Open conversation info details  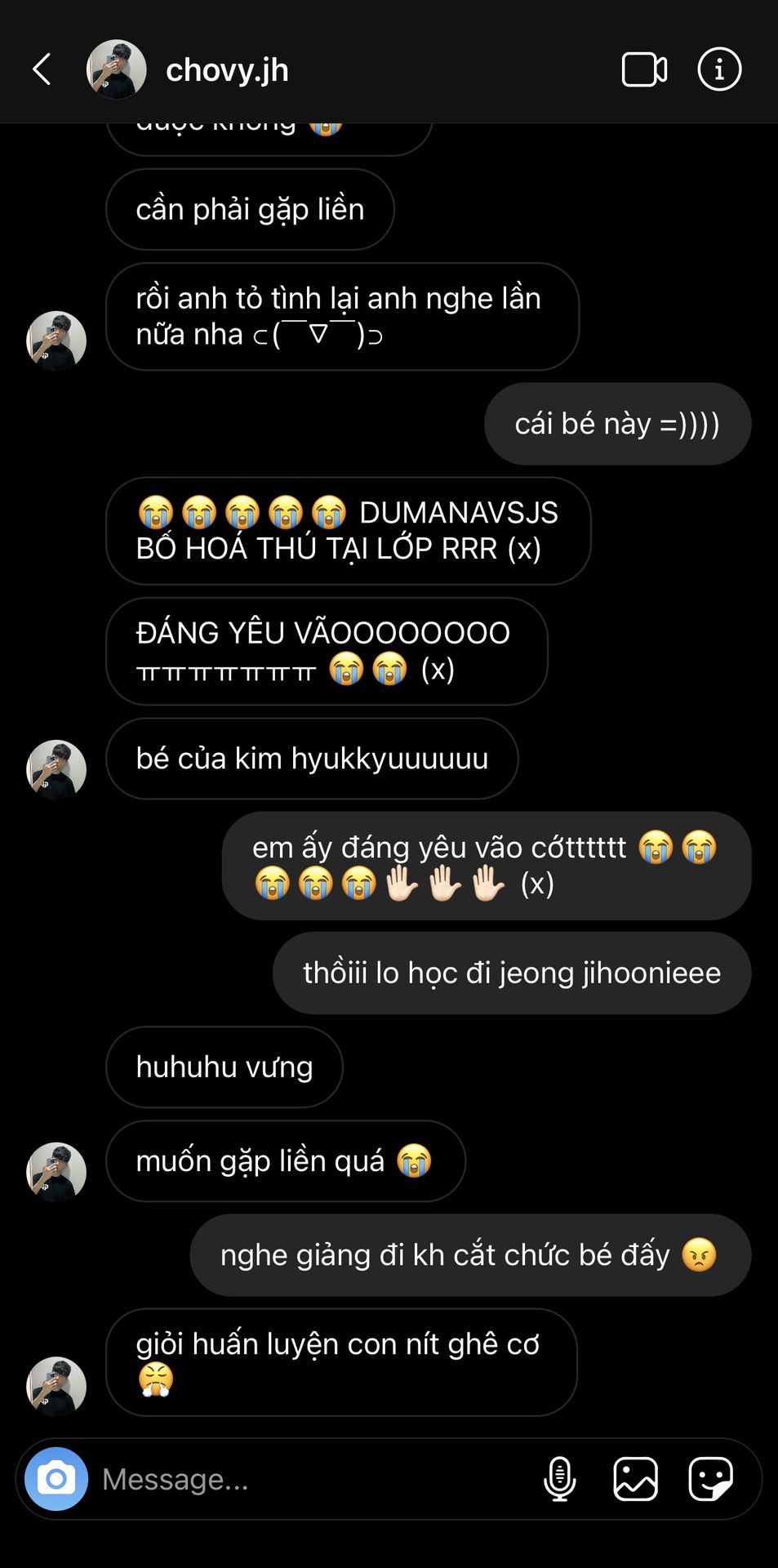pos(719,69)
